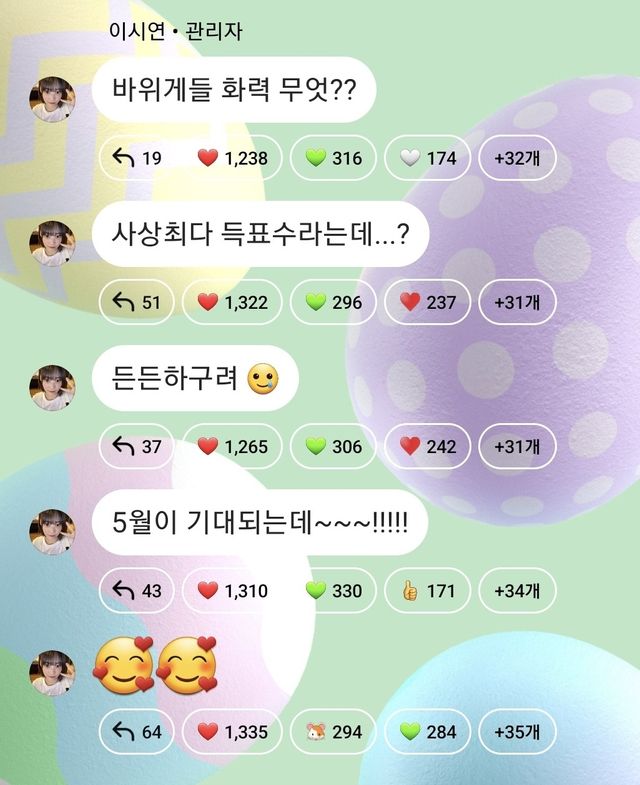Screen dimensions: 640x785
Task: Open 43 replies on 5월이 기대되는데 message
Action: click(137, 591)
